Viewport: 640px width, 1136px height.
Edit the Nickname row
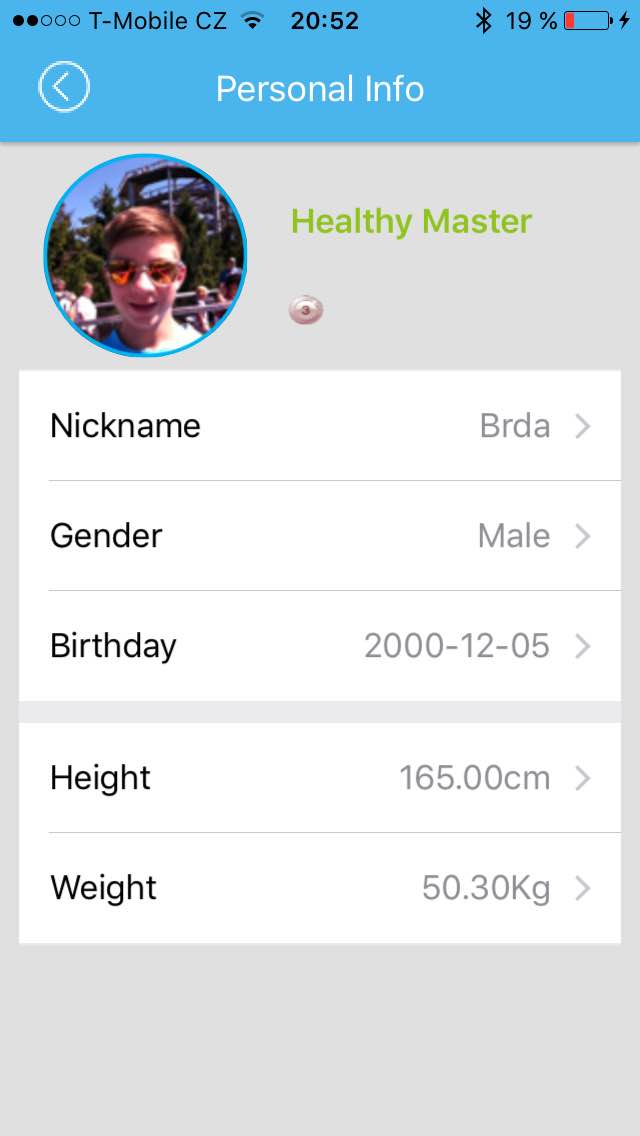(320, 426)
